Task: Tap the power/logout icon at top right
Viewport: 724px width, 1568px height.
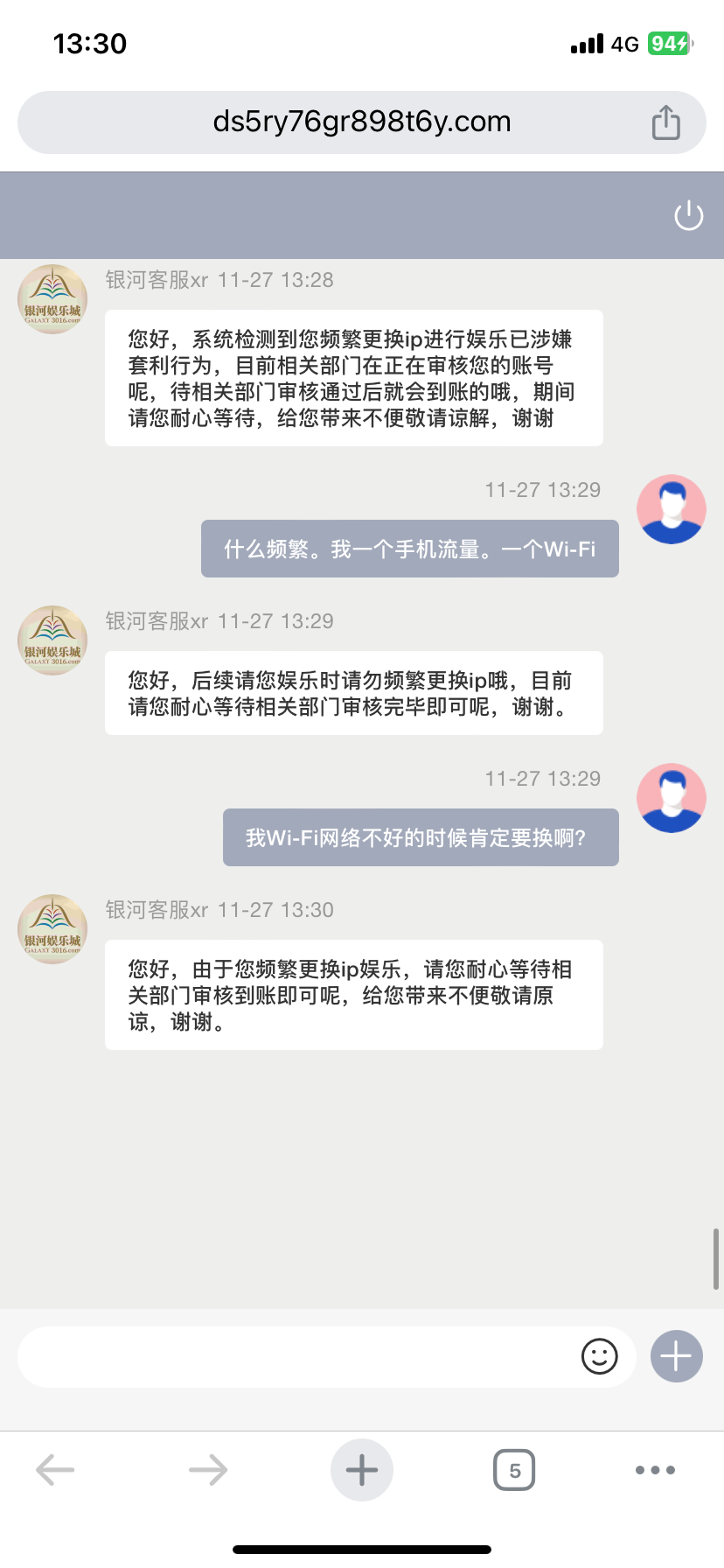Action: tap(688, 214)
